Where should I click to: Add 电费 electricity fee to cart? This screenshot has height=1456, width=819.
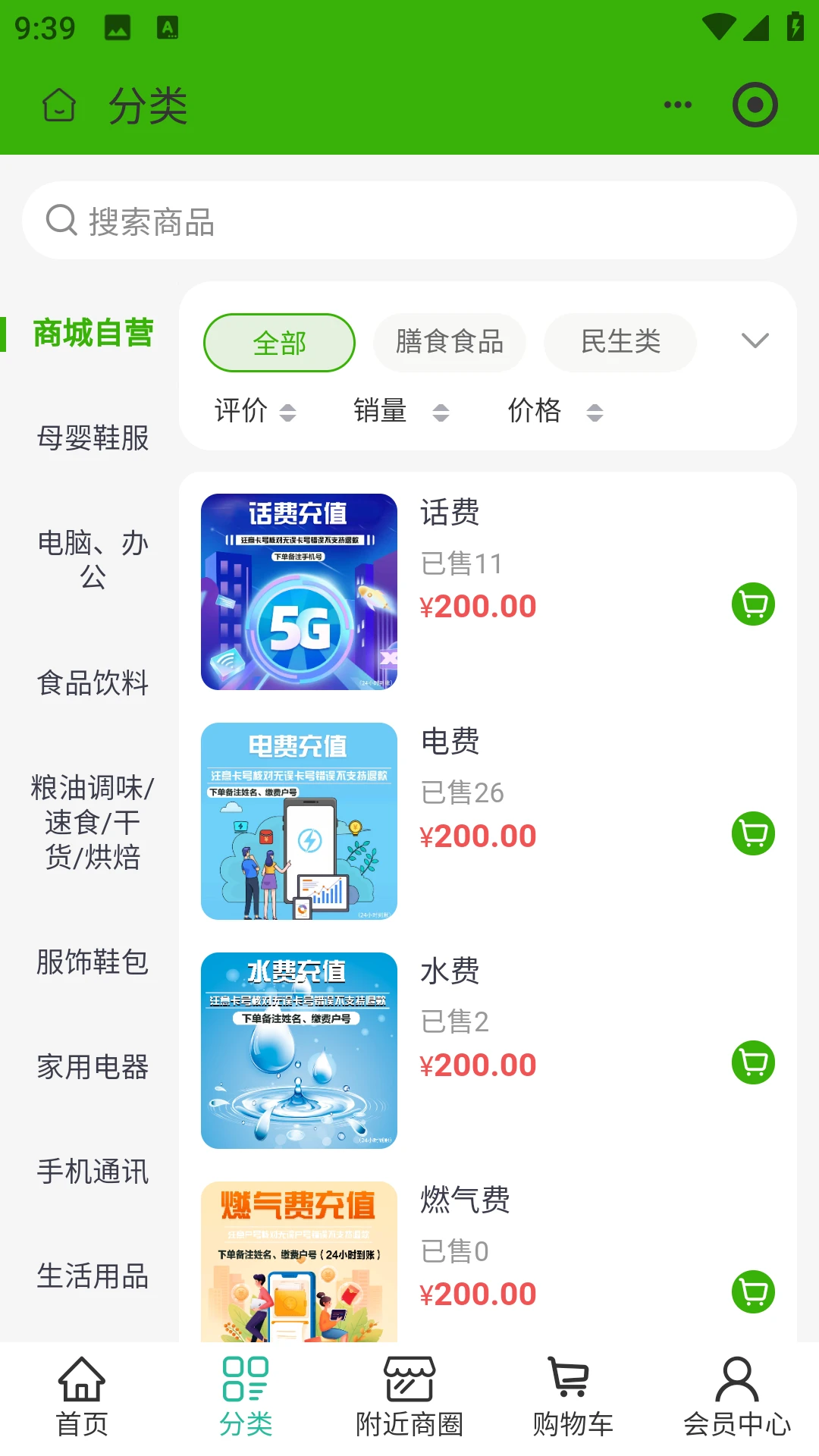click(752, 833)
